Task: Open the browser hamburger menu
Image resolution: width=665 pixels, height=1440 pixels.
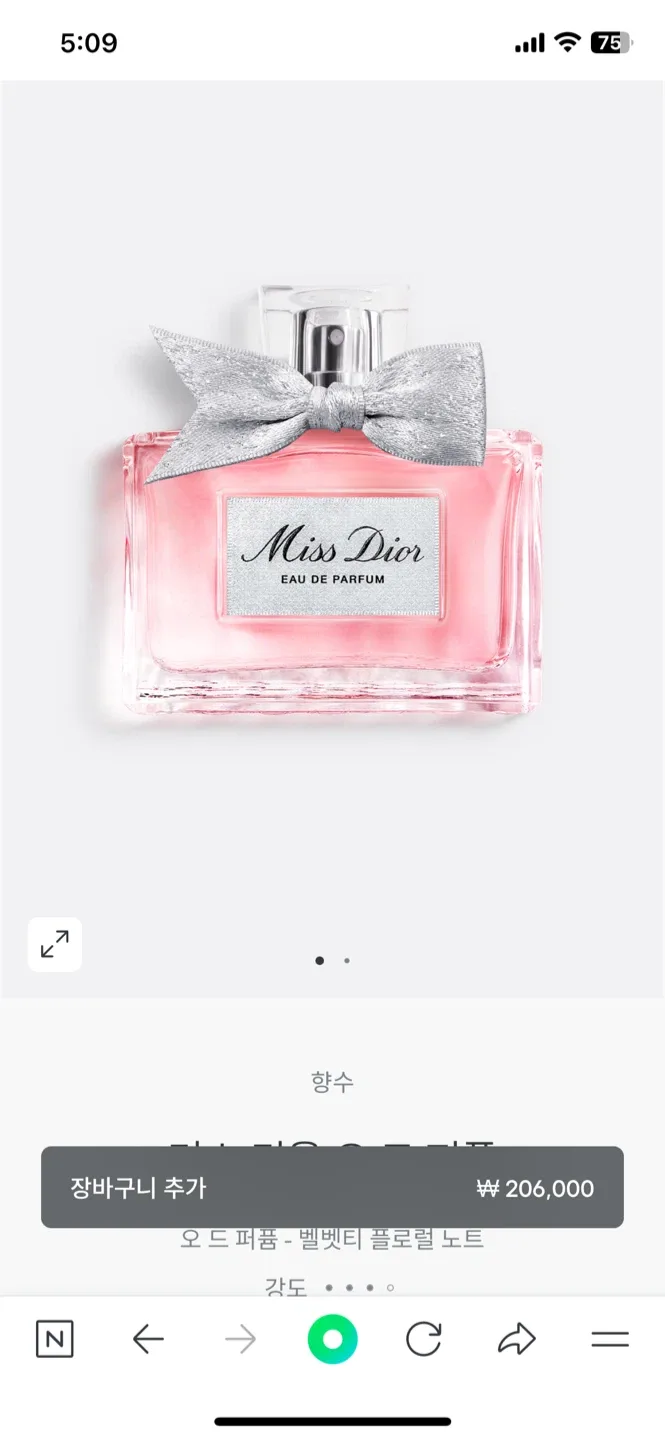Action: (x=609, y=1339)
